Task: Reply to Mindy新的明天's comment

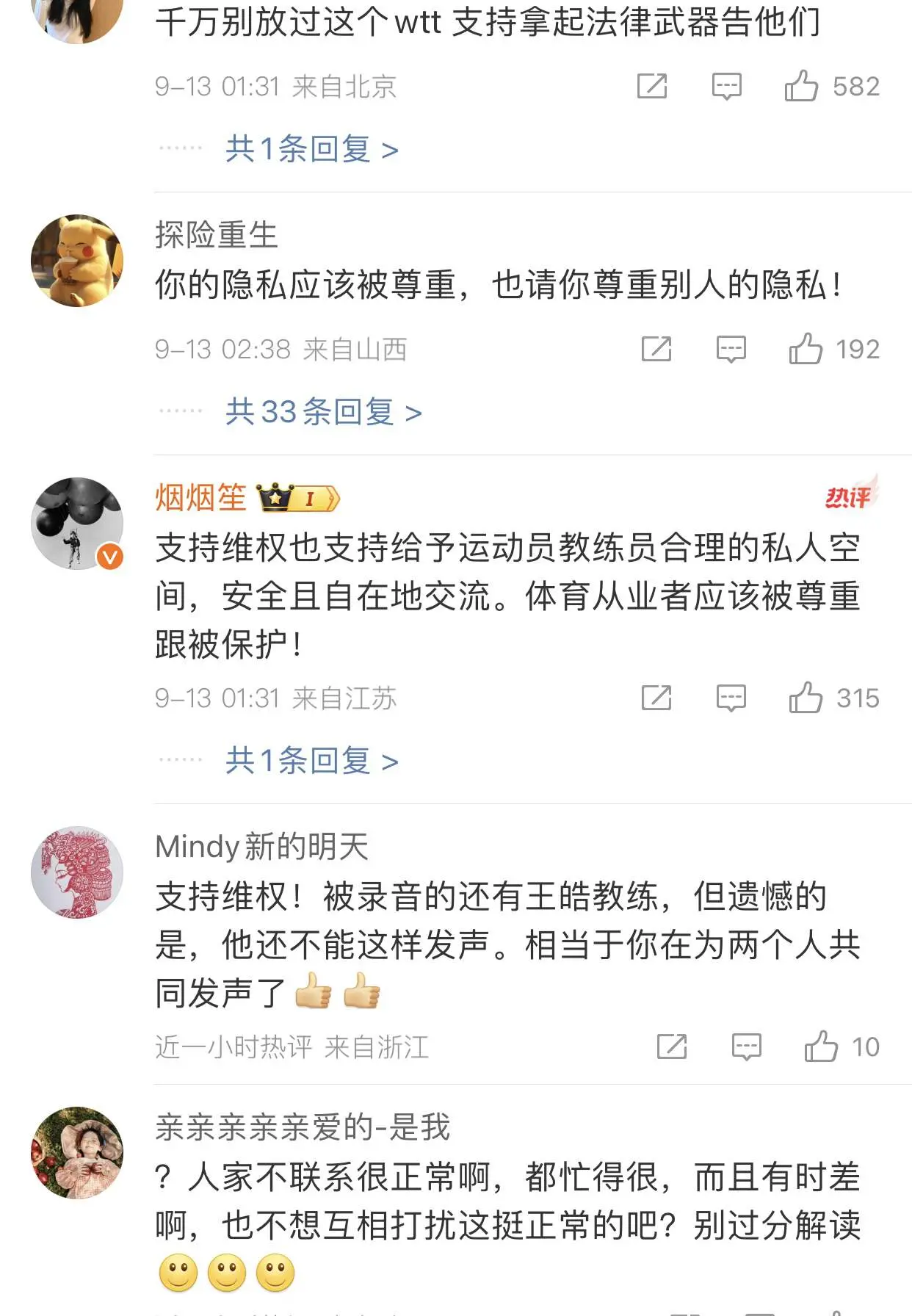Action: pyautogui.click(x=747, y=1047)
